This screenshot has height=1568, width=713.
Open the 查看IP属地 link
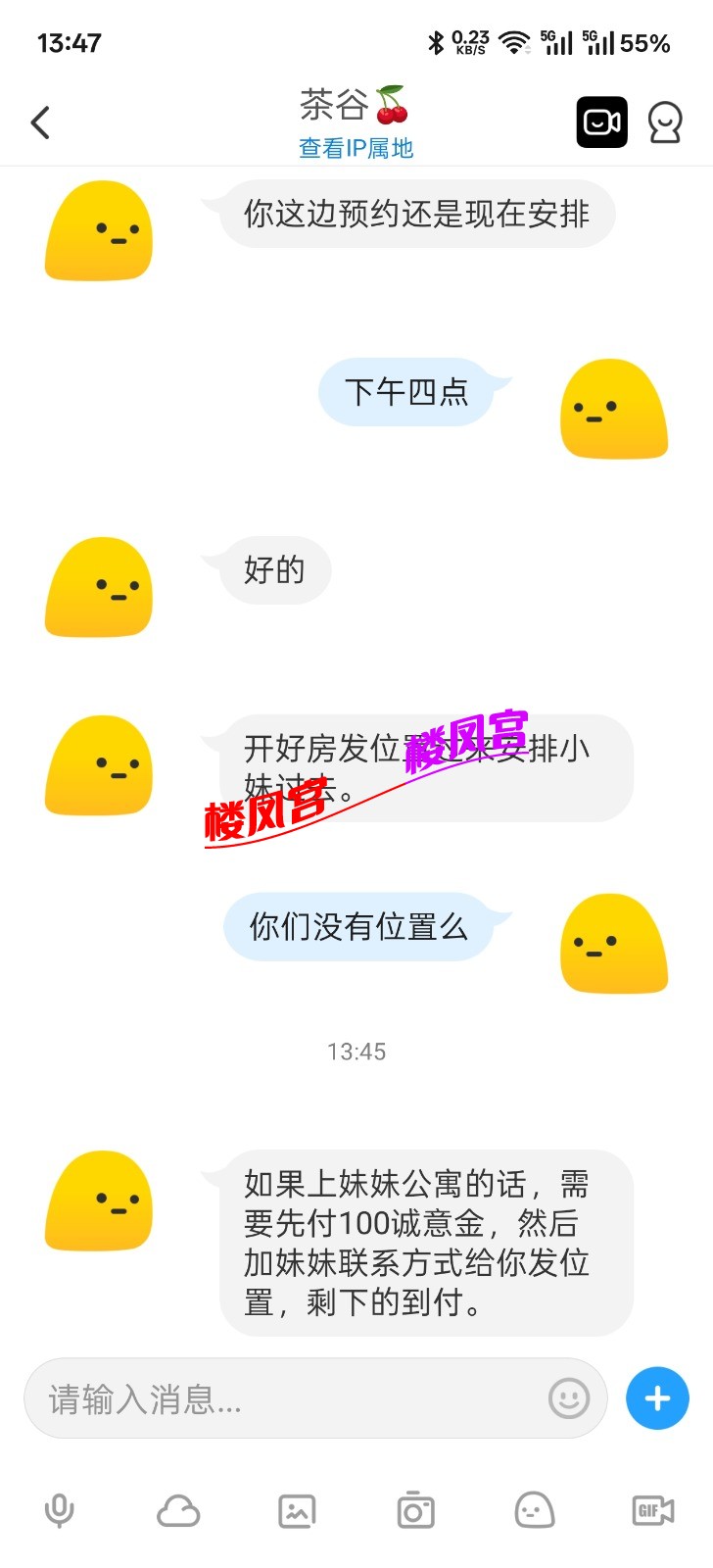(x=356, y=148)
